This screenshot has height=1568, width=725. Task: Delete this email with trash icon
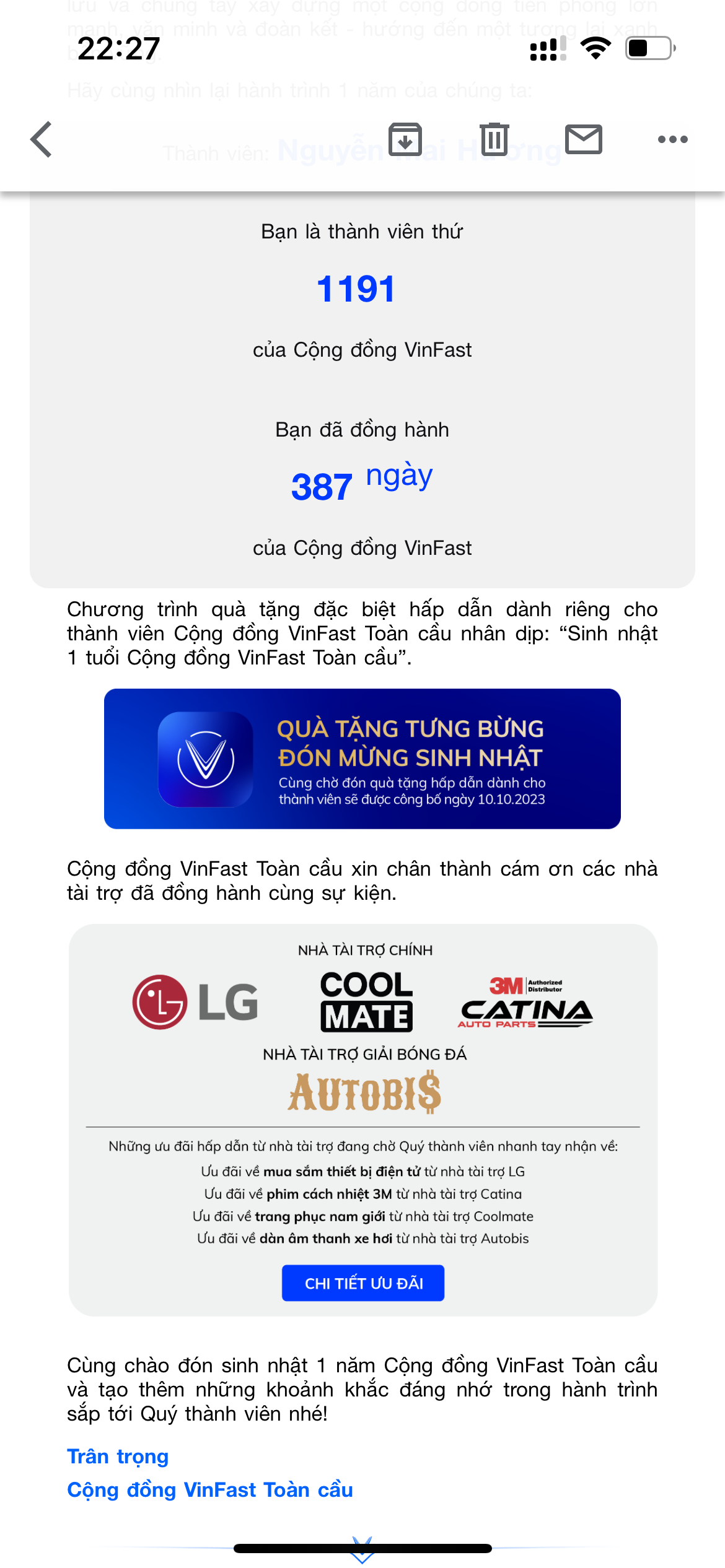[x=494, y=139]
